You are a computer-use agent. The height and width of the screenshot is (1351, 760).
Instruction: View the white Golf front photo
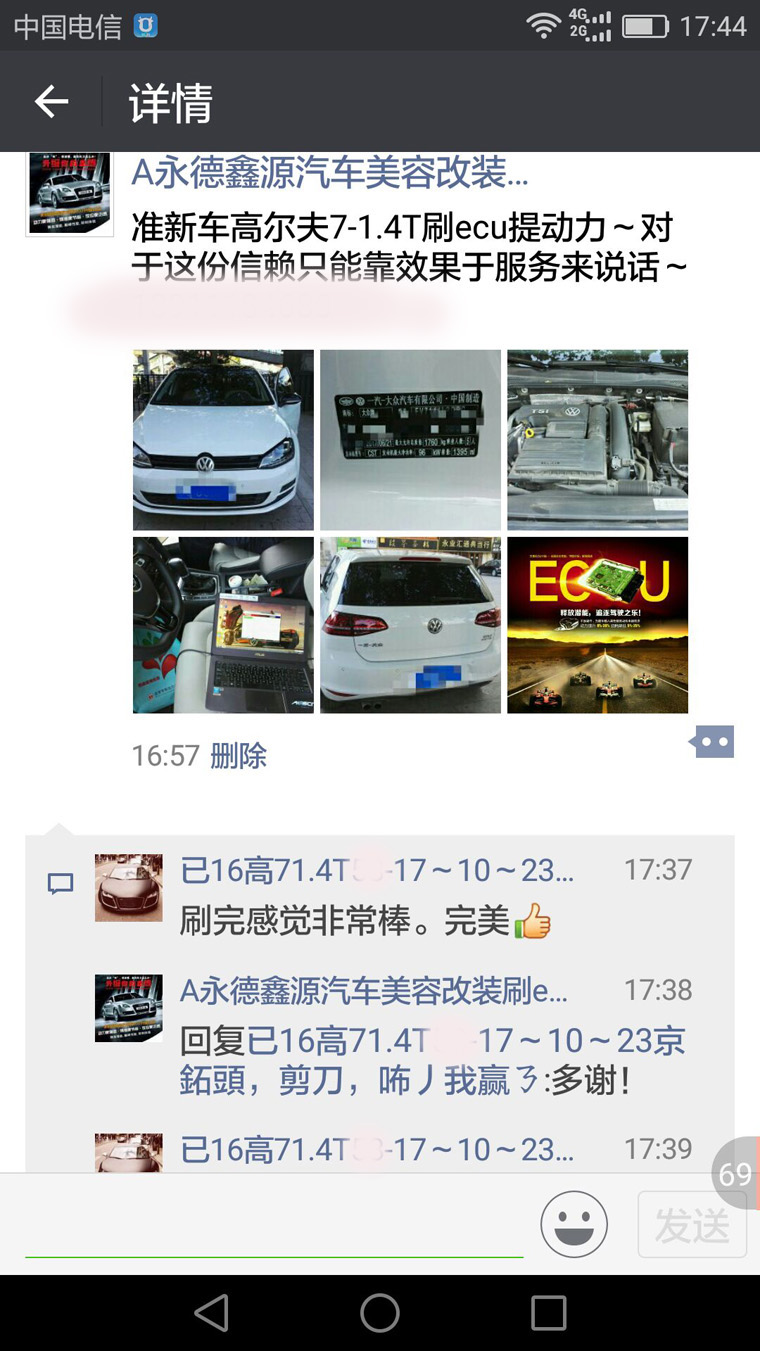click(223, 439)
